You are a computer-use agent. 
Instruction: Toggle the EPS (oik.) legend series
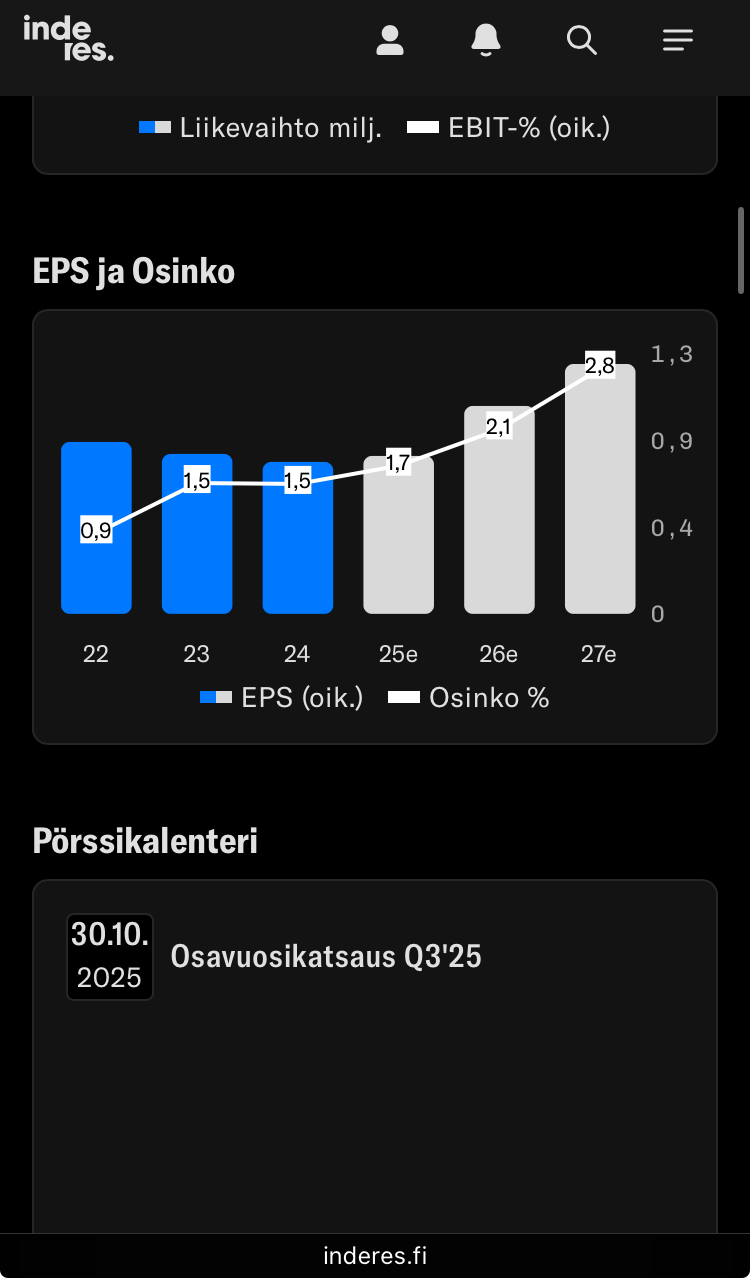tap(281, 698)
